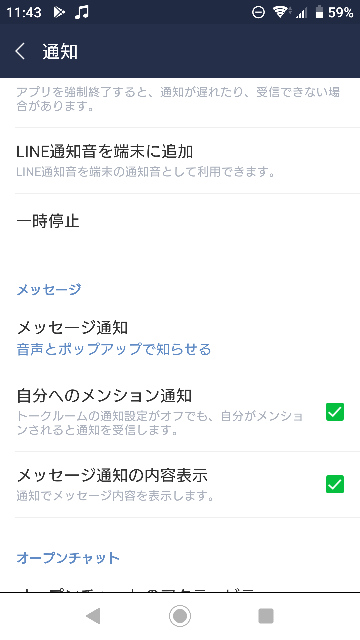Open メッセージ通知 settings row
This screenshot has width=360, height=640.
click(180, 338)
